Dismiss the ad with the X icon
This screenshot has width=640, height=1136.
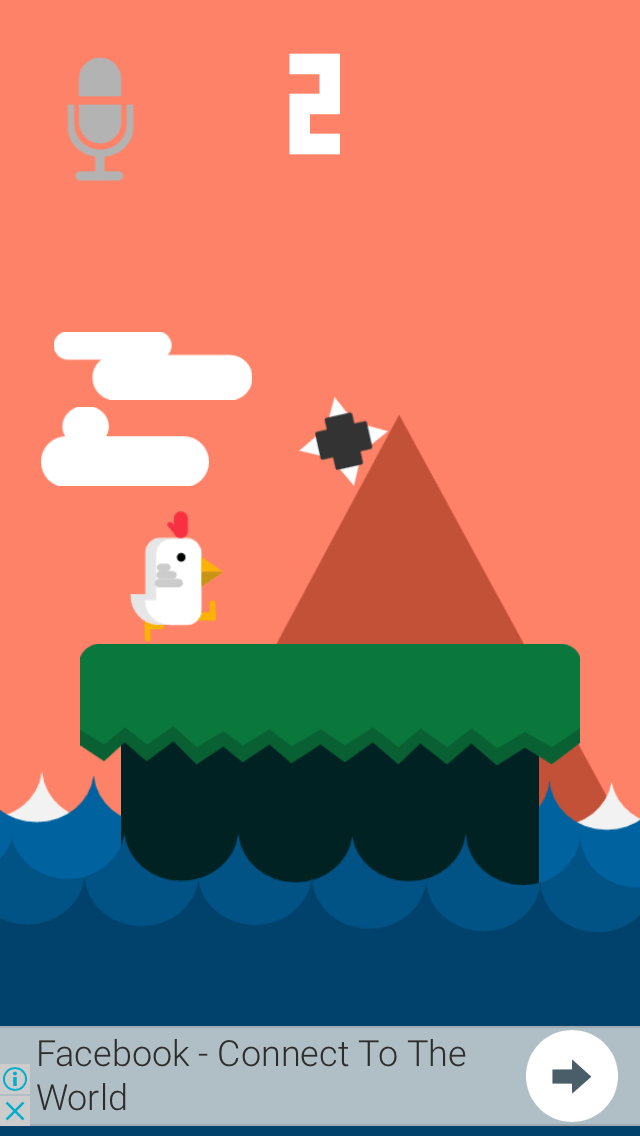(14, 1111)
